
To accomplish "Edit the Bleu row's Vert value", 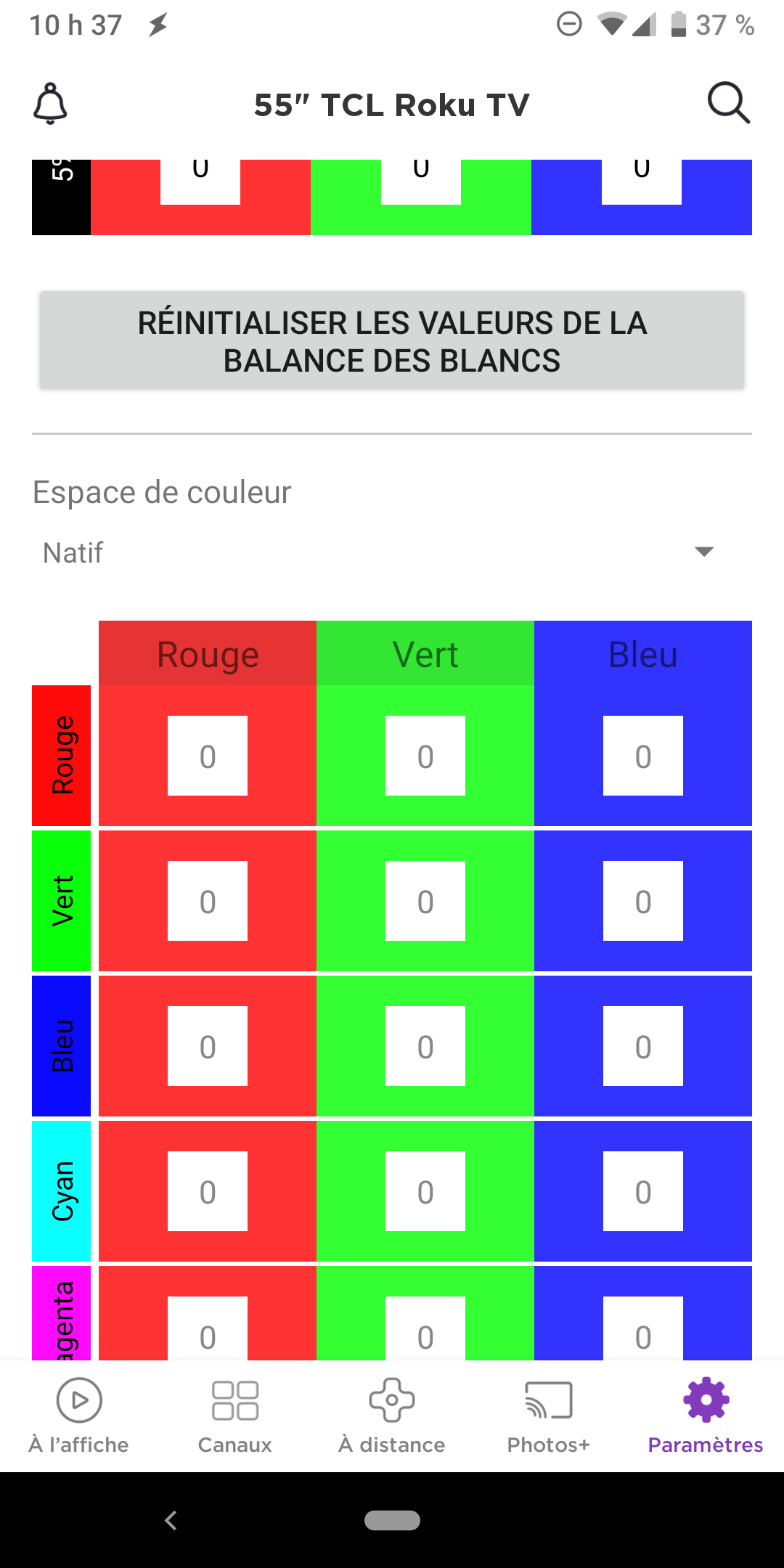I will click(425, 1046).
